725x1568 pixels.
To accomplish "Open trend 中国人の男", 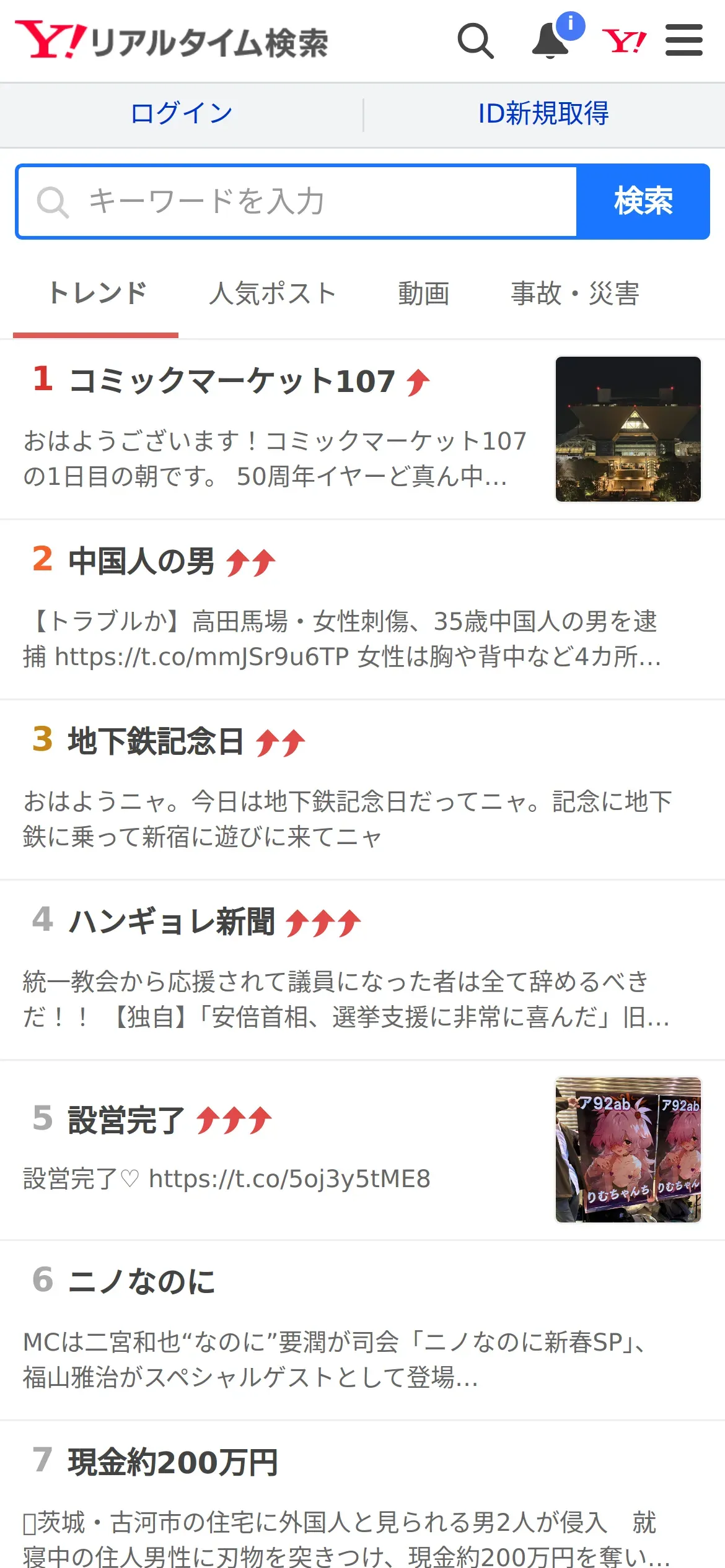I will pos(141,561).
